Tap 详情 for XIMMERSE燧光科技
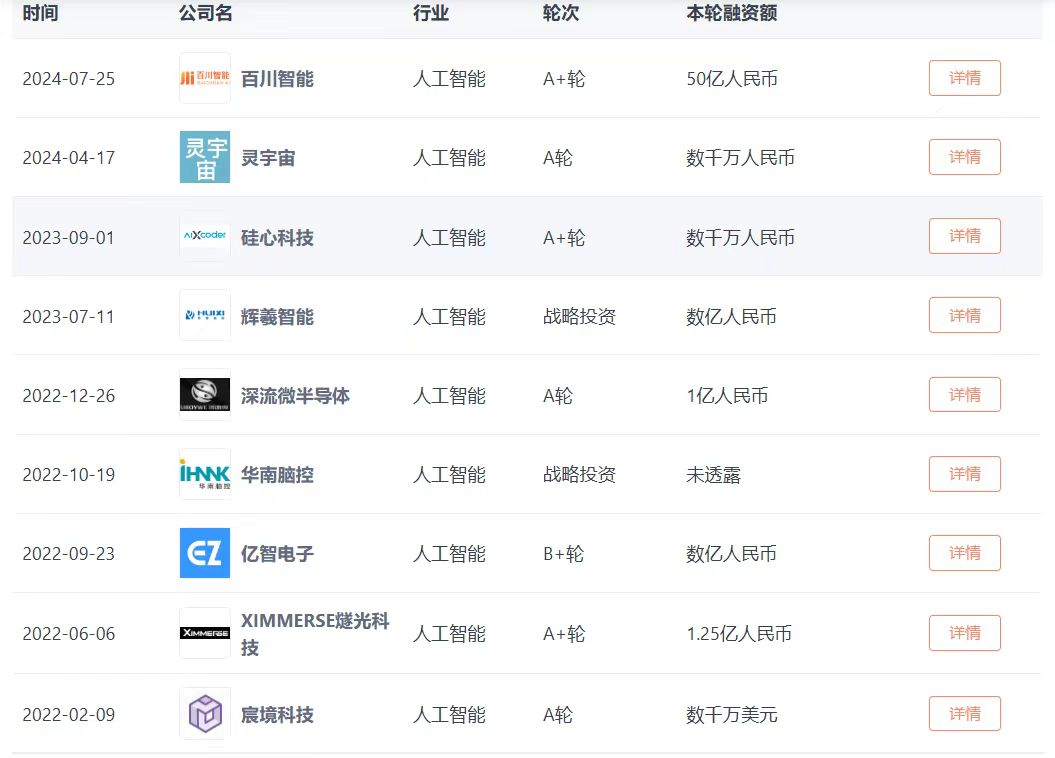This screenshot has width=1055, height=758. click(964, 632)
